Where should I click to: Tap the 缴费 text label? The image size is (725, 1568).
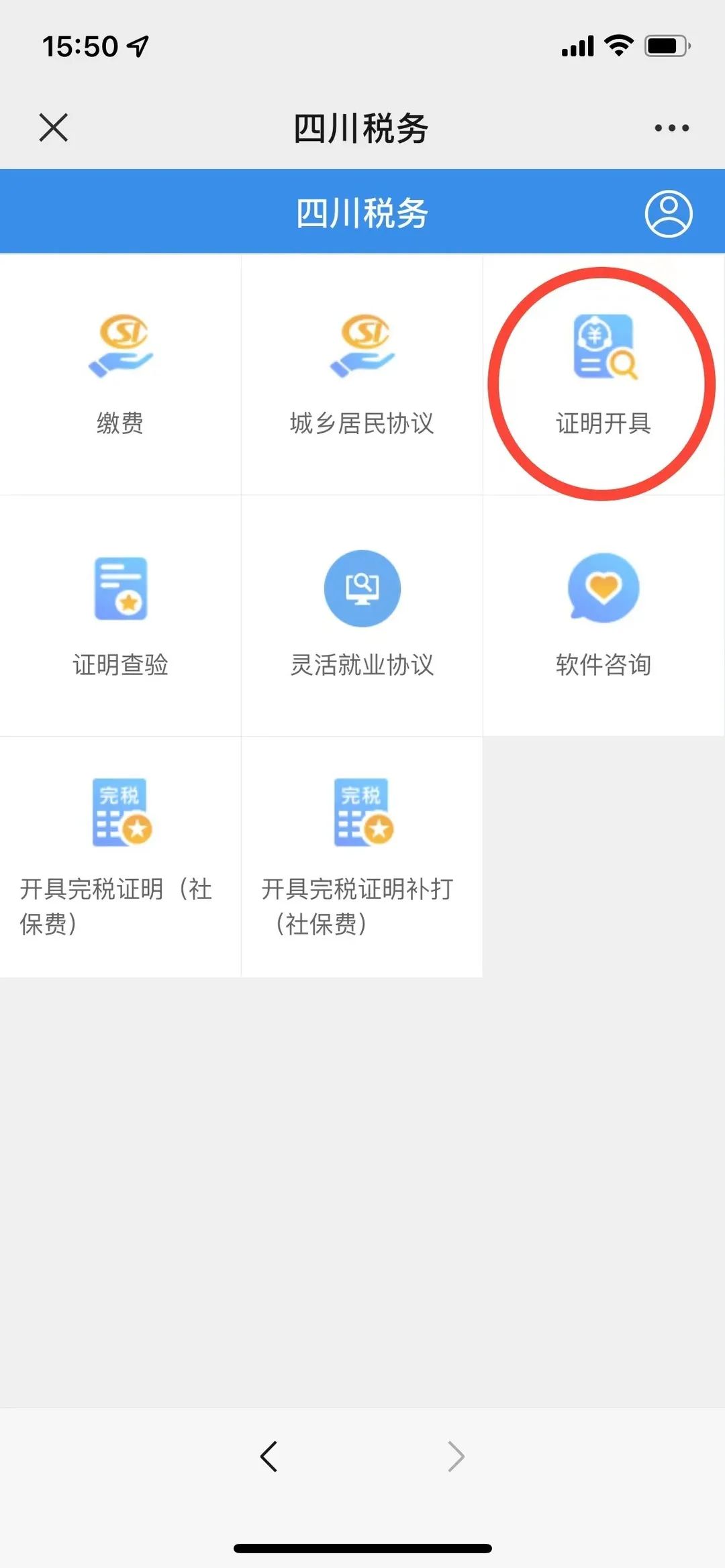pos(121,425)
